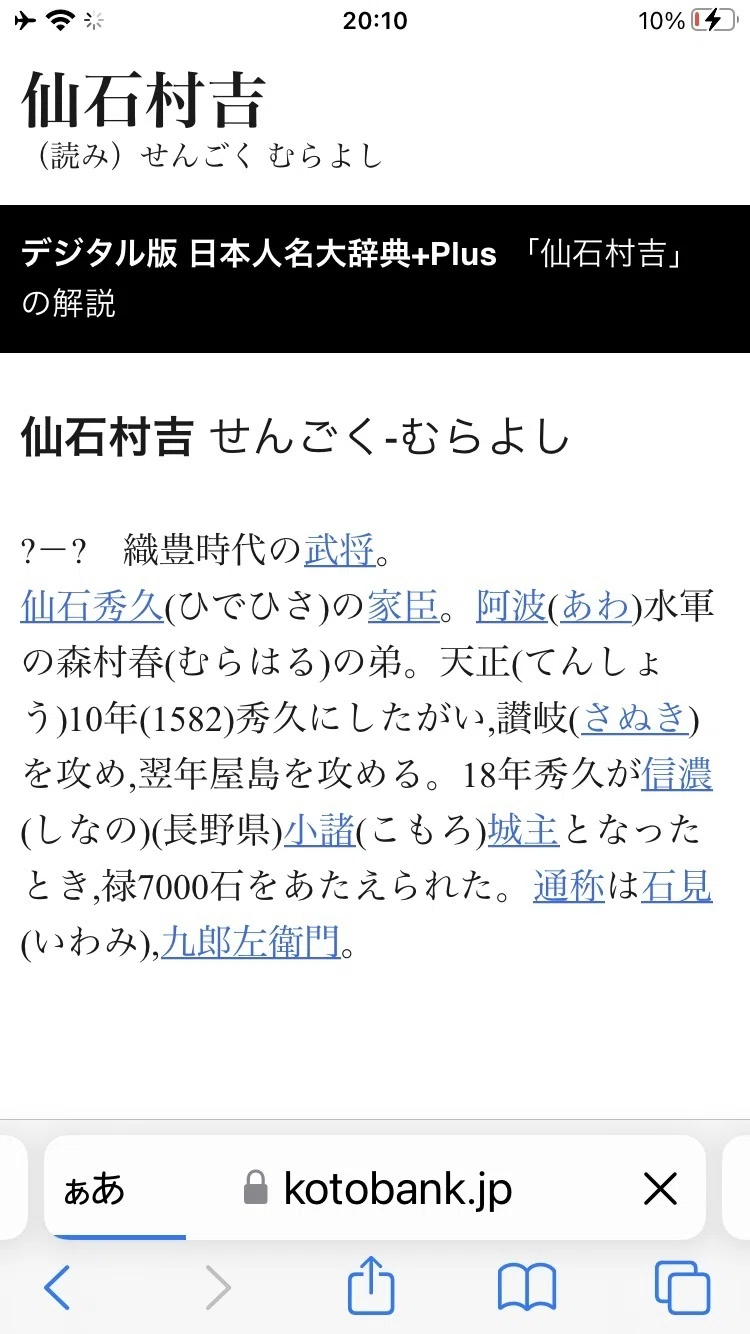Open the 九郎左衛門 link
This screenshot has height=1334, width=750.
click(x=251, y=943)
